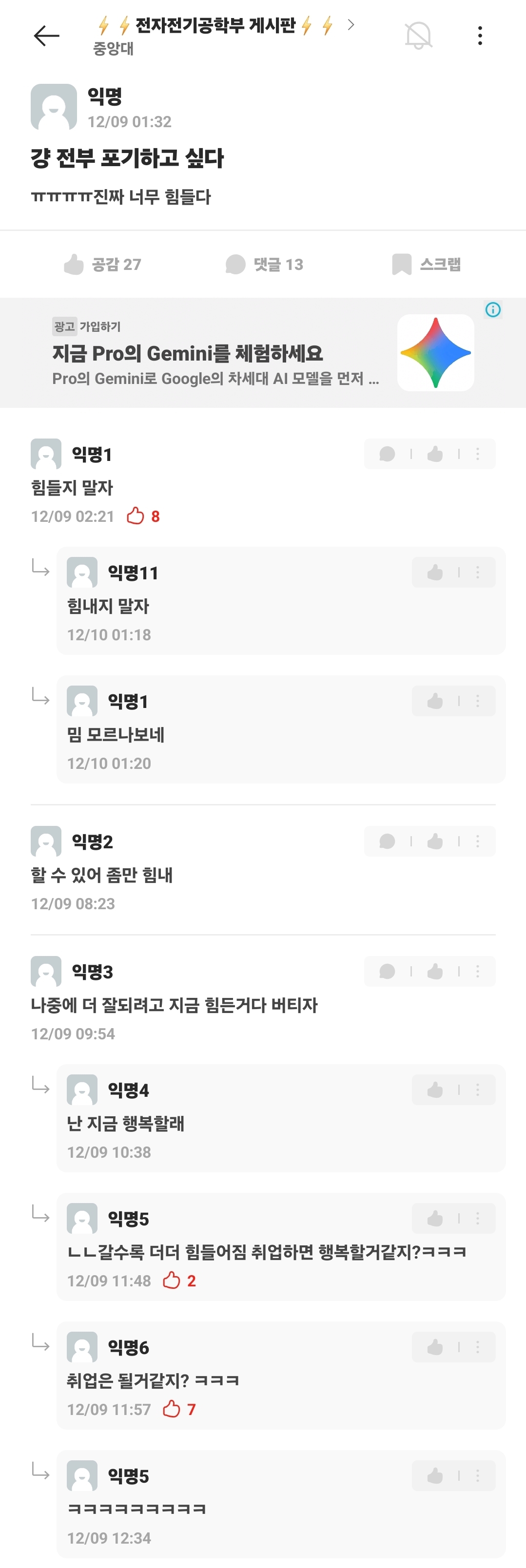Reply to 익명2's comment

point(387,841)
